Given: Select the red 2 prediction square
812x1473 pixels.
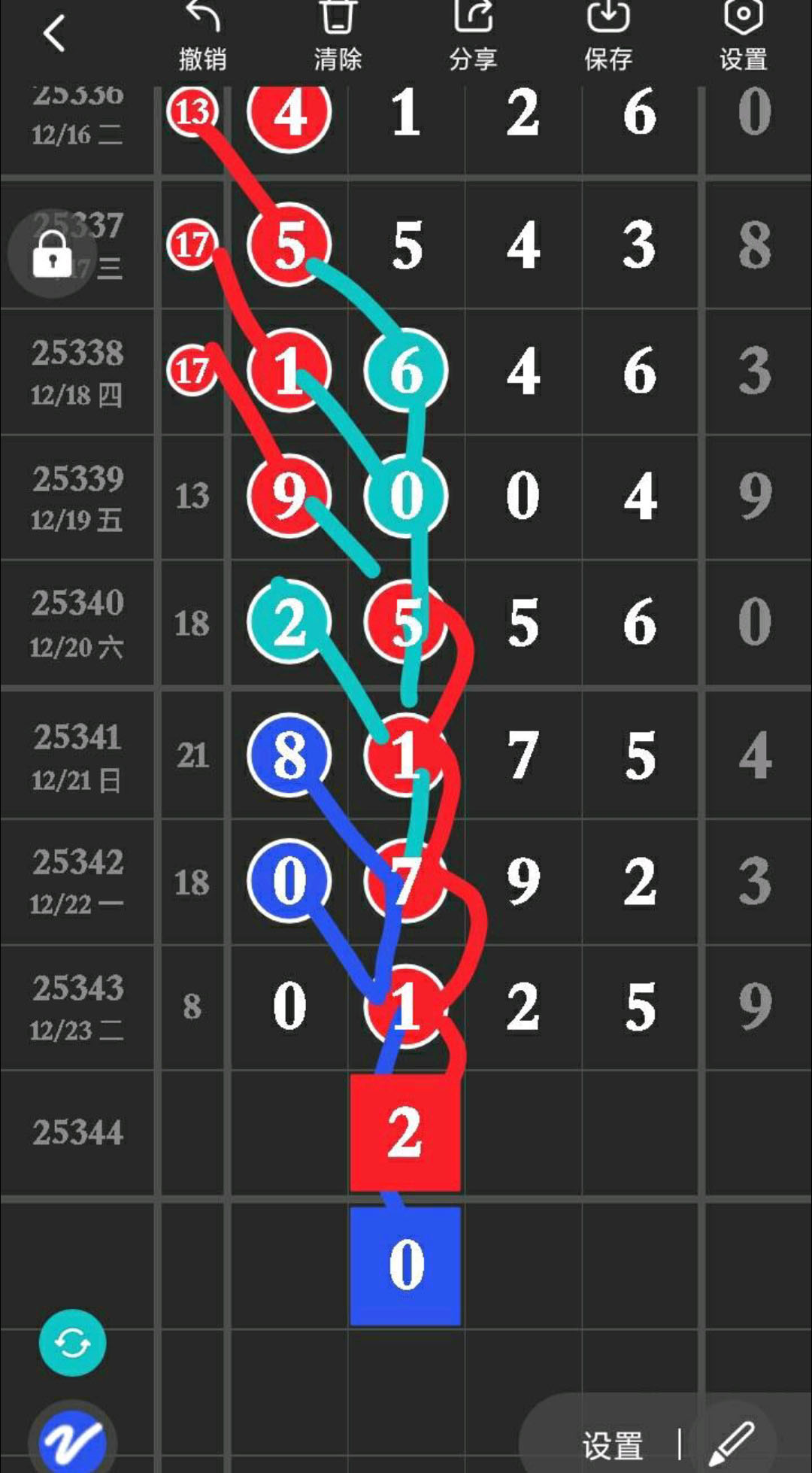Looking at the screenshot, I should click(x=405, y=1132).
